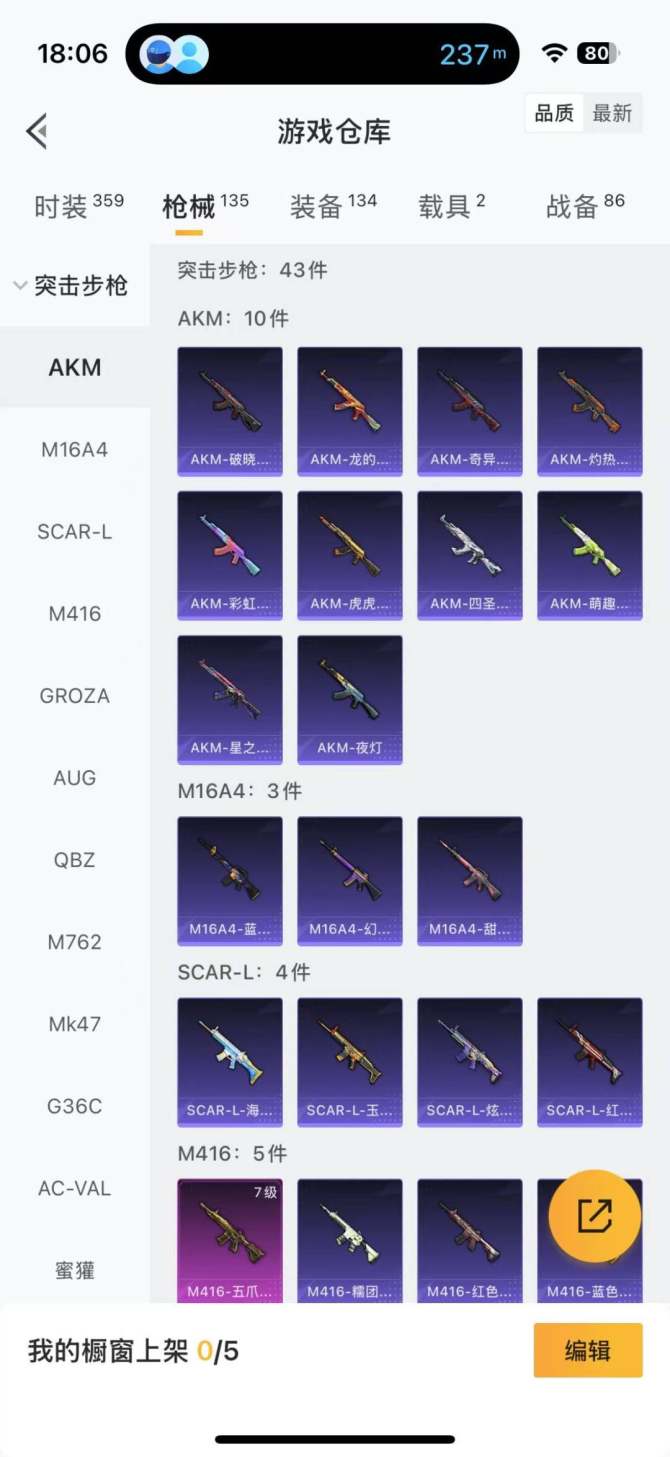This screenshot has height=1457, width=670.
Task: Select M16A4 in the side list
Action: point(75,450)
